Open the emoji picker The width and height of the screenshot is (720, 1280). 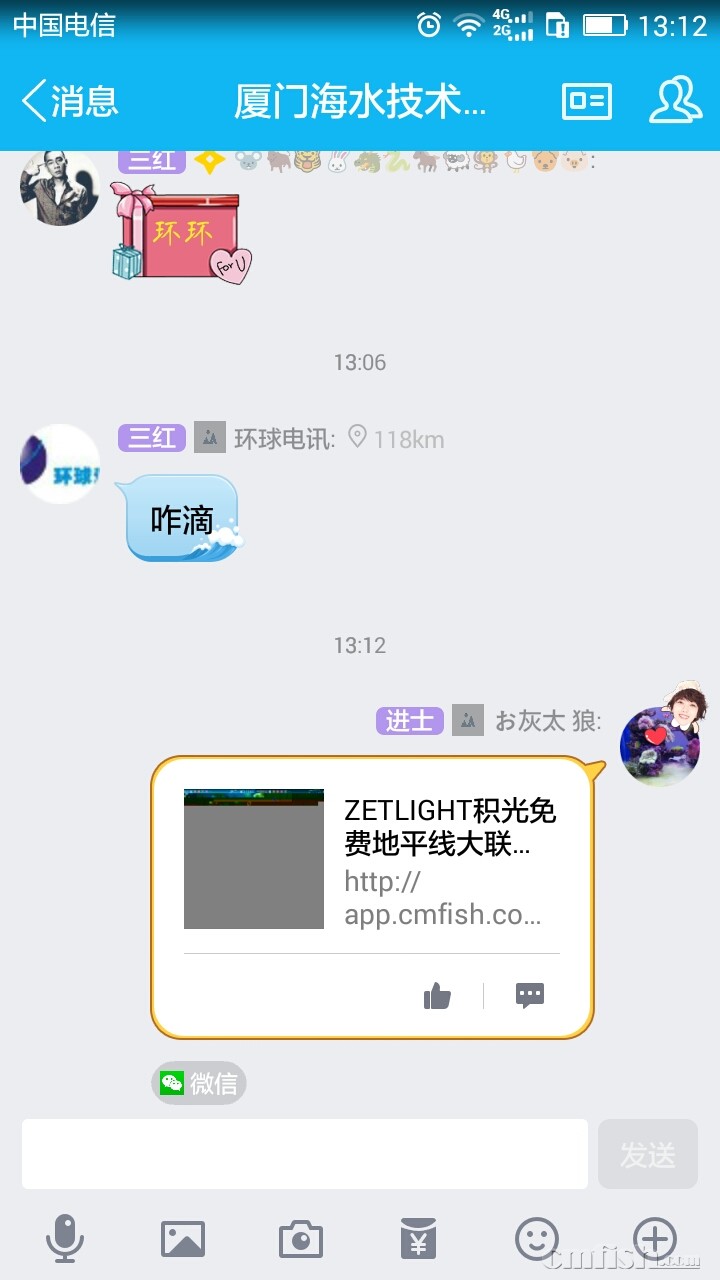537,1239
